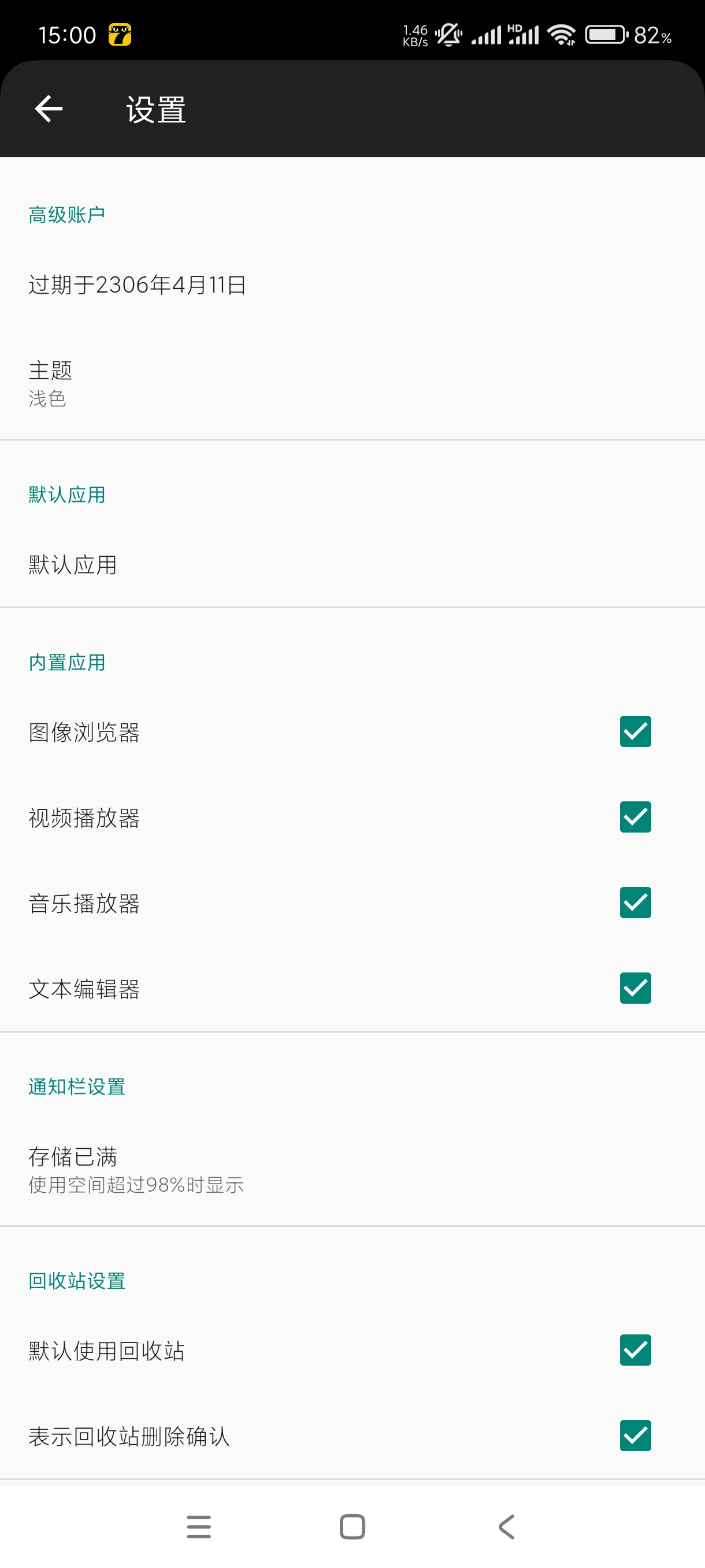Uncheck the 图像浏览器 checkbox

pyautogui.click(x=635, y=731)
